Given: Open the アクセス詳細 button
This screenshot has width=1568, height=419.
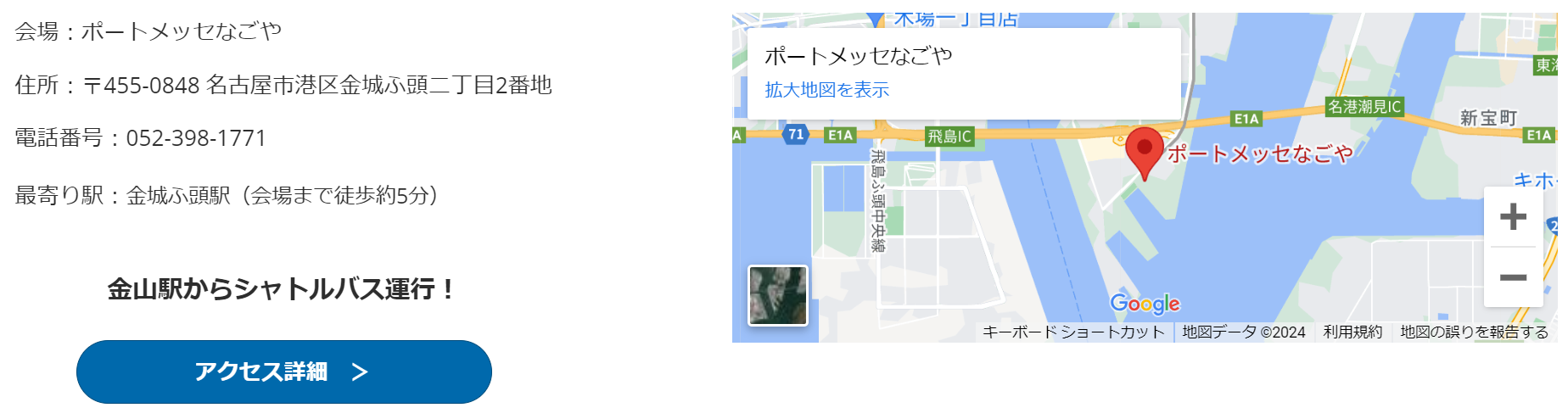Looking at the screenshot, I should click(283, 372).
